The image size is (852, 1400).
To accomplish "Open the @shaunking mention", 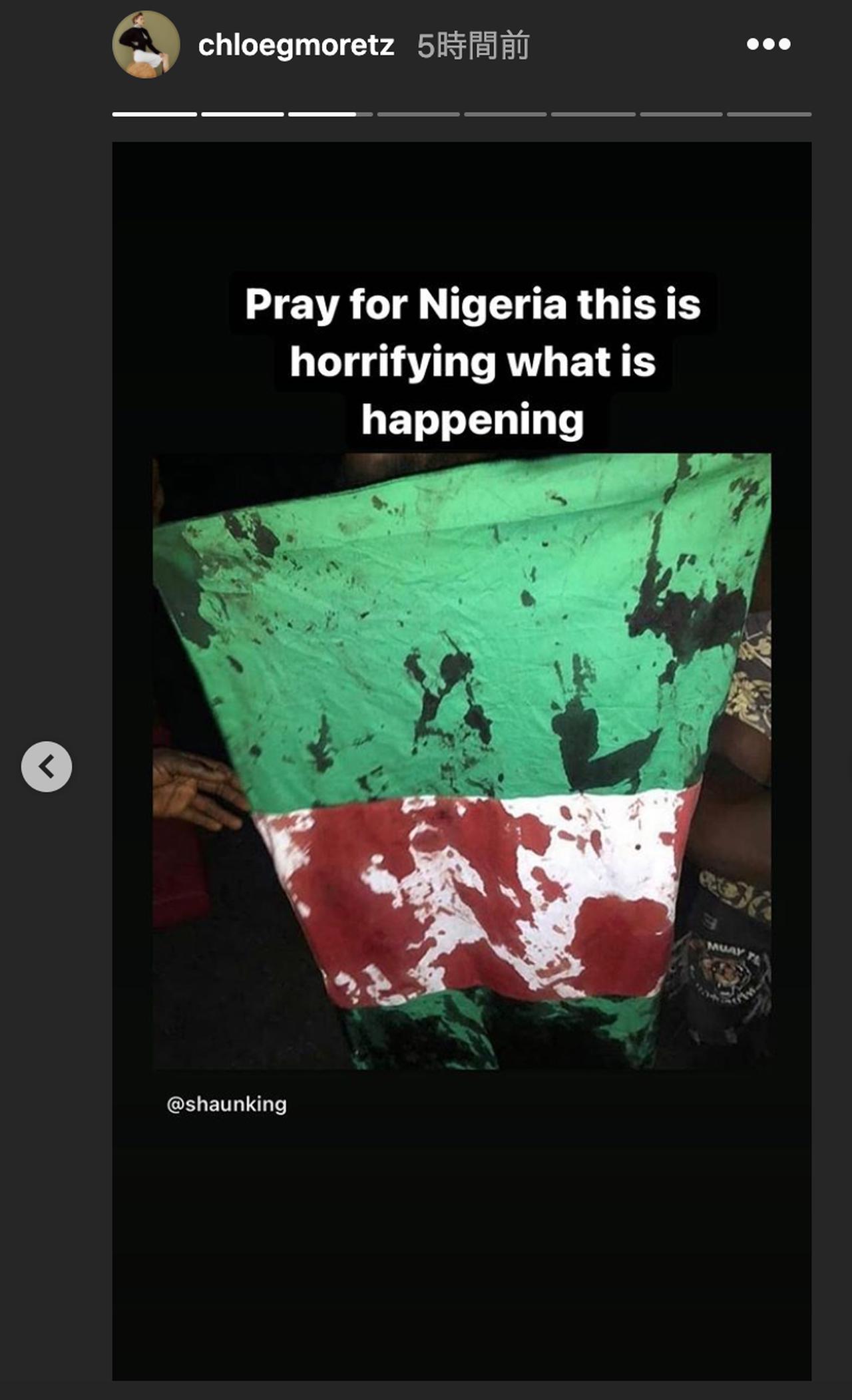I will pyautogui.click(x=226, y=1104).
